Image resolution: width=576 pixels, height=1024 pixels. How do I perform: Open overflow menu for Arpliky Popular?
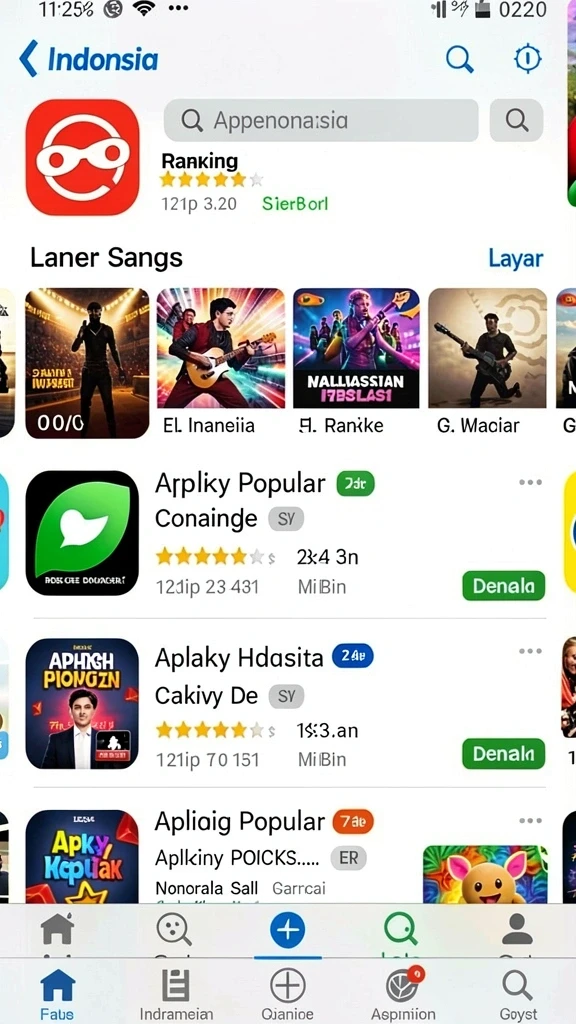(530, 483)
